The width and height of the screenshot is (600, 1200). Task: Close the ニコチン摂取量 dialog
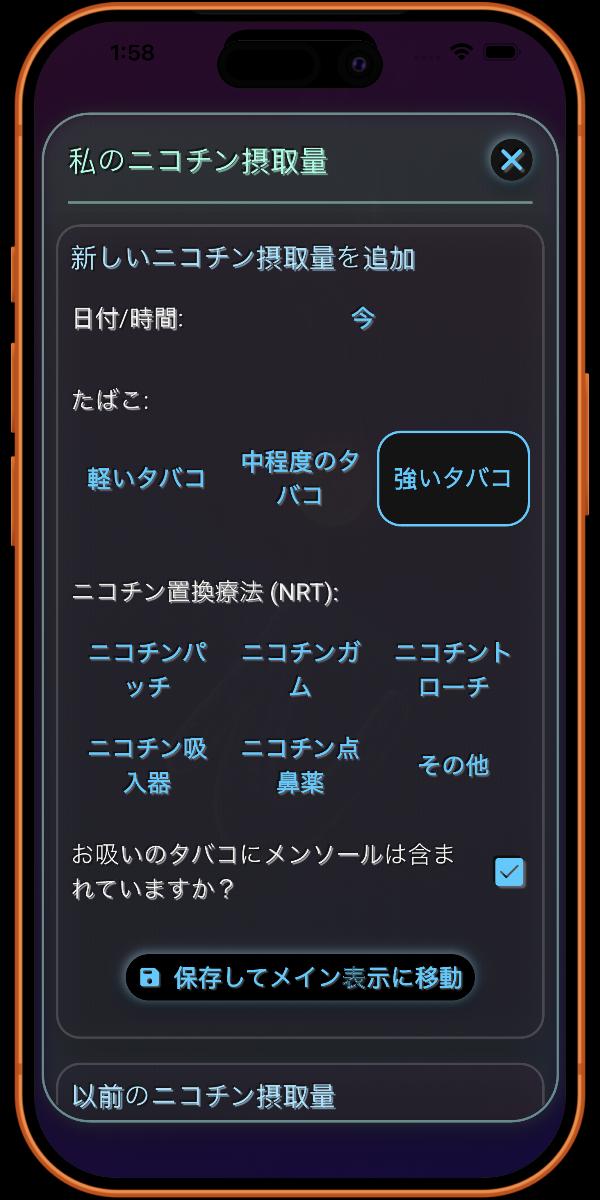coord(511,160)
